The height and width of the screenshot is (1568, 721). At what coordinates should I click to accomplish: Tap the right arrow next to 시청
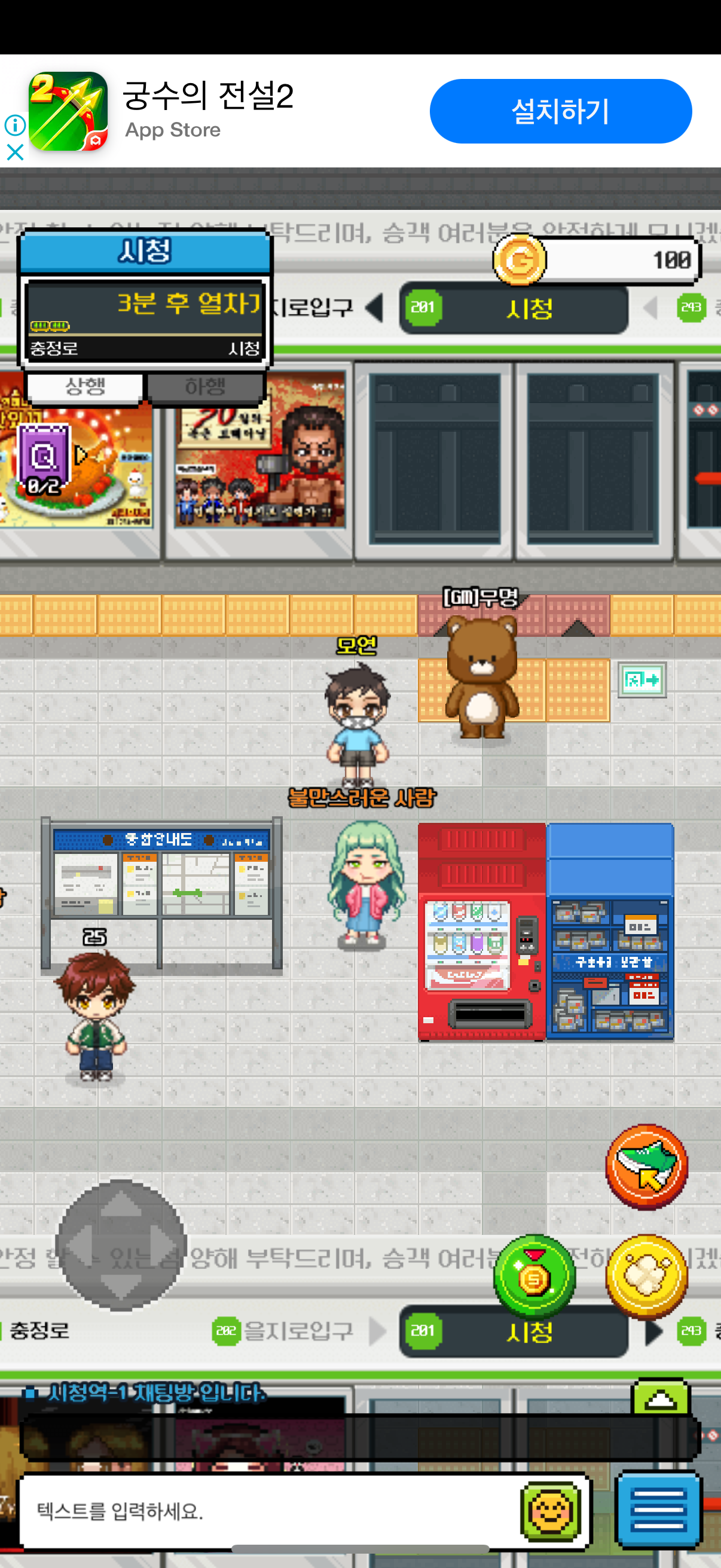click(x=653, y=1331)
